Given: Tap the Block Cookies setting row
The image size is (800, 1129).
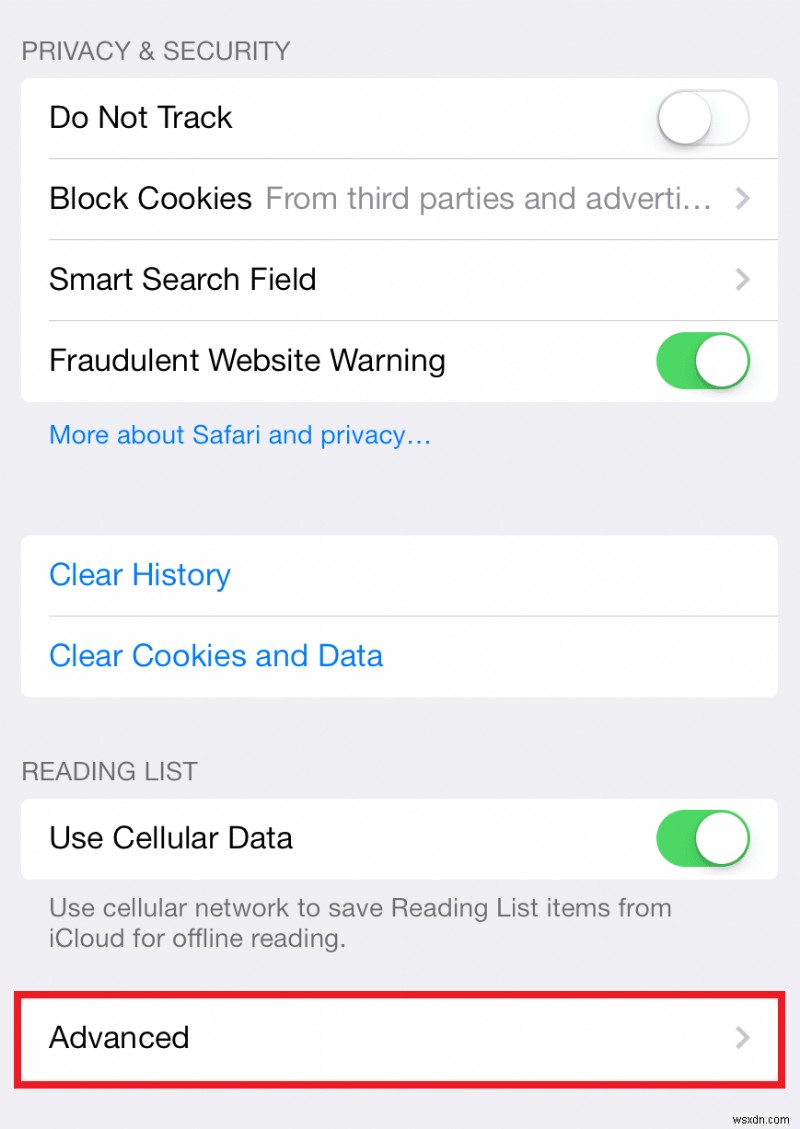Looking at the screenshot, I should (x=400, y=198).
